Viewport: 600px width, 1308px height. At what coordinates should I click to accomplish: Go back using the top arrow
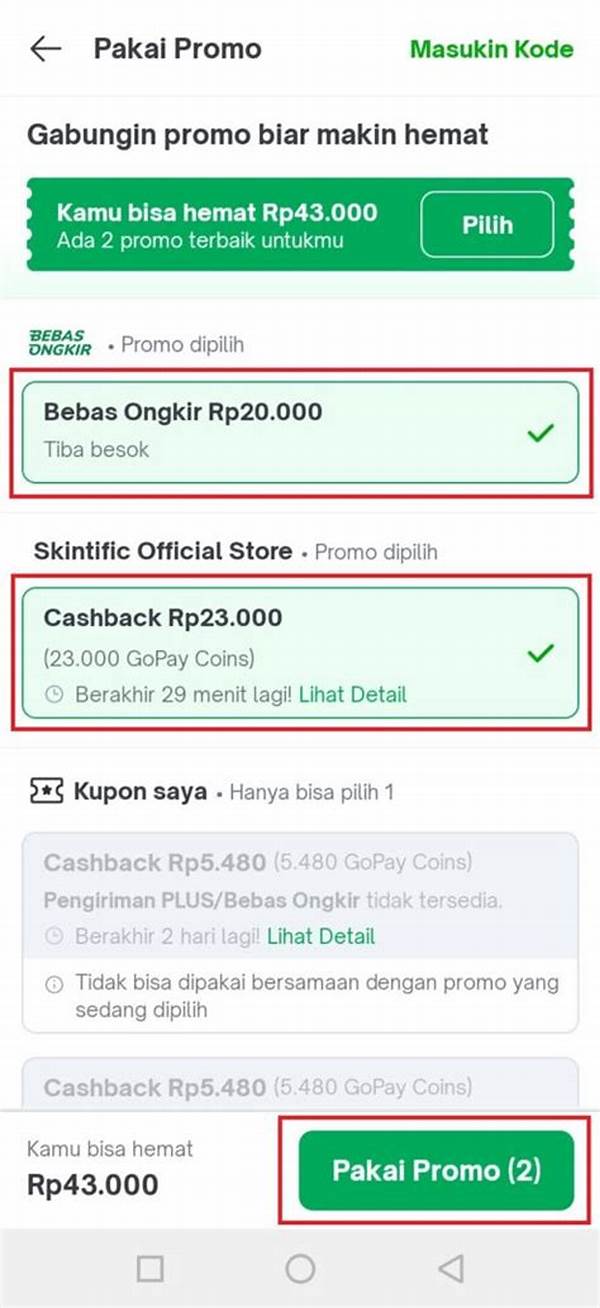click(46, 49)
